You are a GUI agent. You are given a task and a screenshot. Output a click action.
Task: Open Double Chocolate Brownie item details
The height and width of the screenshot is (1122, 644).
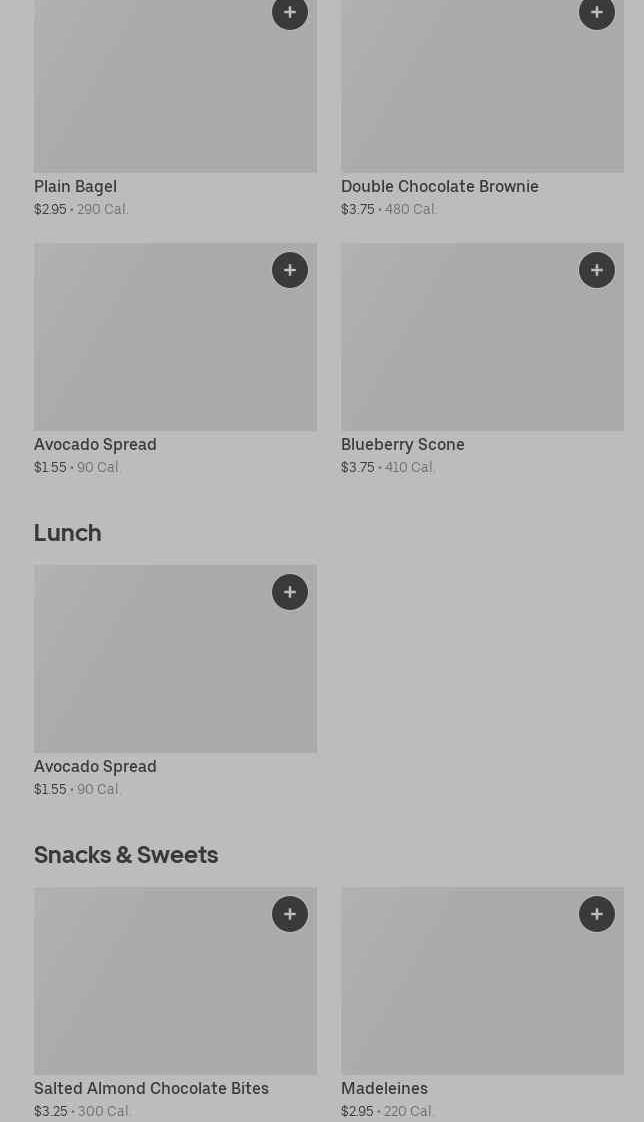point(482,109)
